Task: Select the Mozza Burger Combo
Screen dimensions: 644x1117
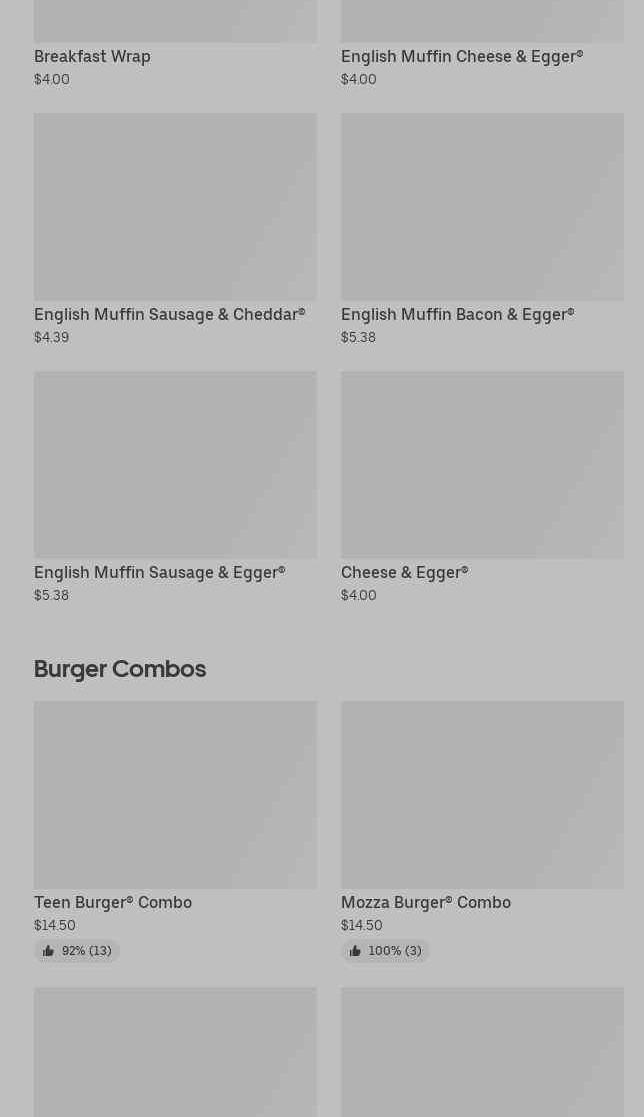Action: [482, 831]
